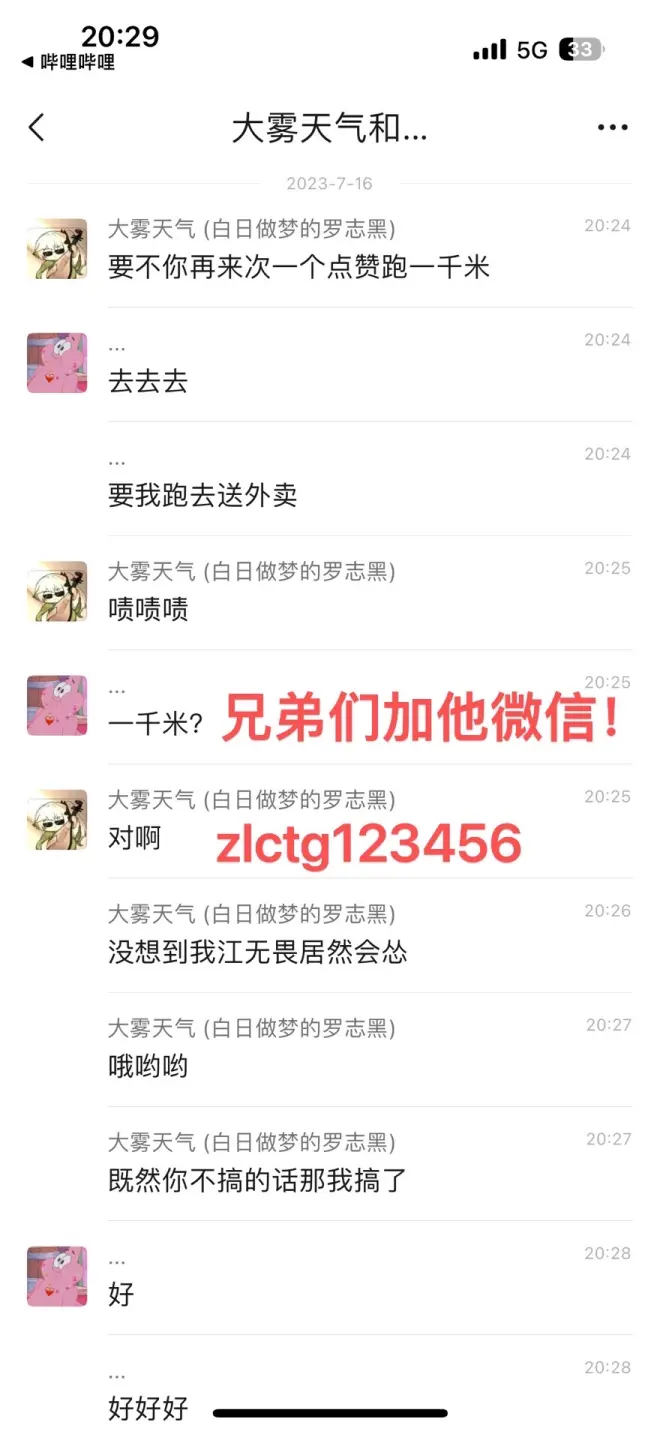This screenshot has width=660, height=1431.
Task: Open the three-dot overflow menu
Action: 612,128
